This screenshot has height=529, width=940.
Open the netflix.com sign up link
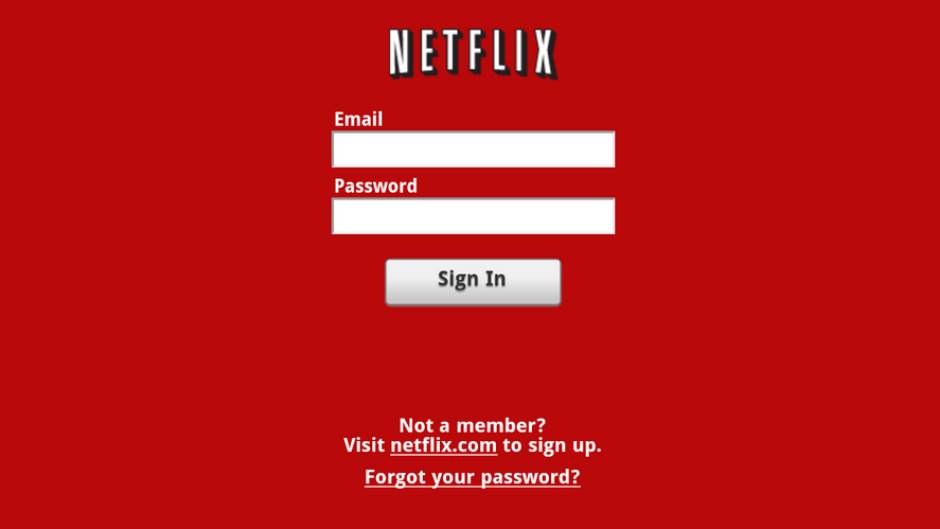tap(443, 446)
